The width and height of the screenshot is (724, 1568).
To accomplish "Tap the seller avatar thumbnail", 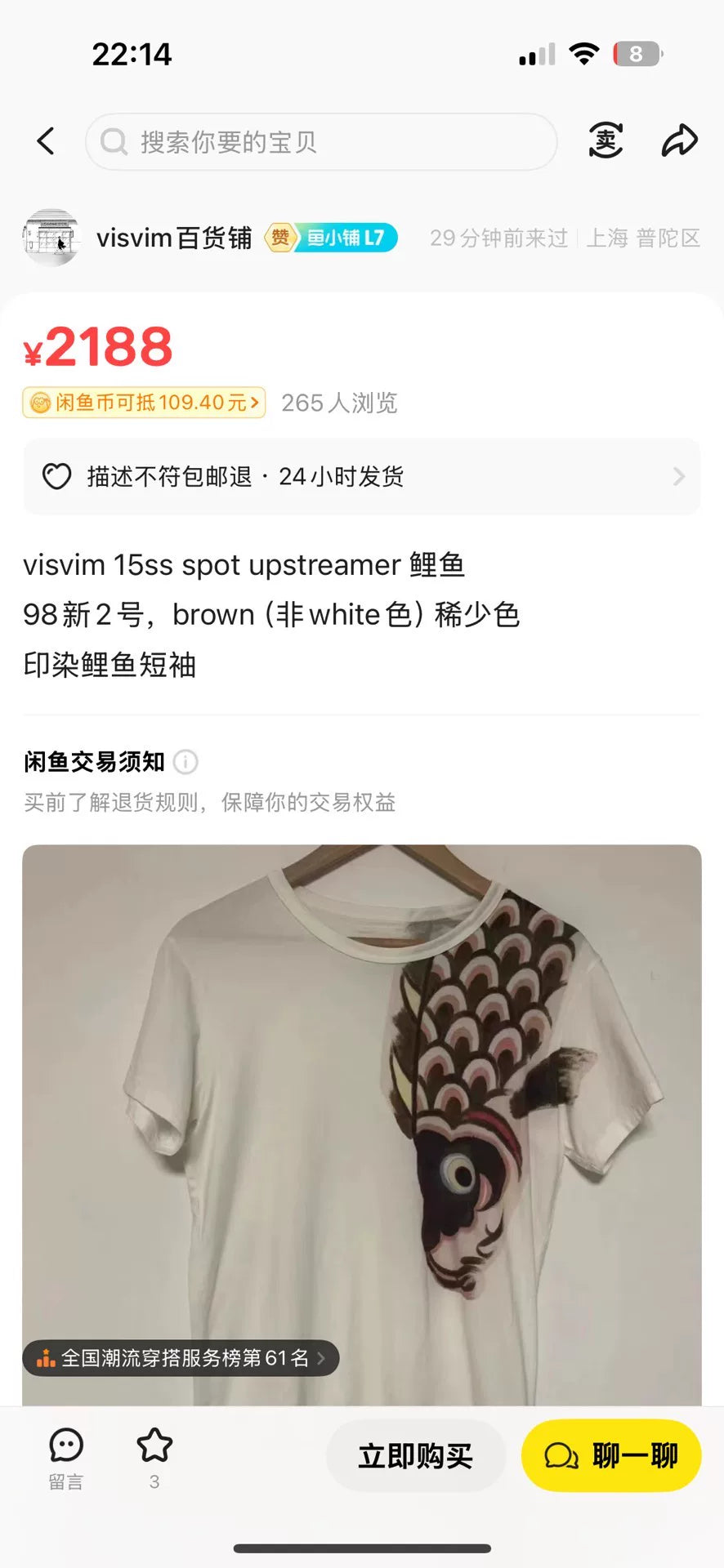I will 51,238.
